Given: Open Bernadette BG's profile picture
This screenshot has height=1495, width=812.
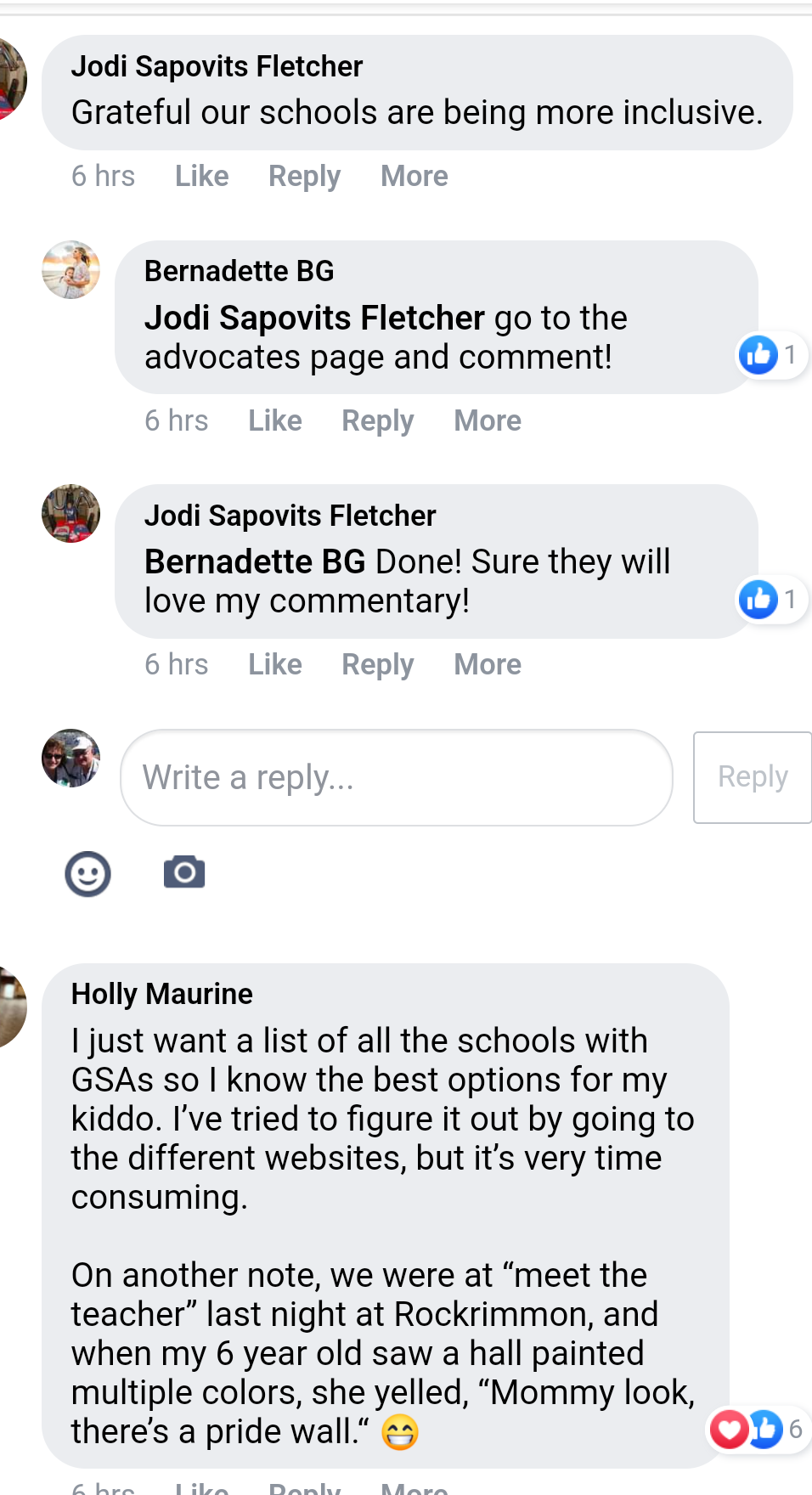Looking at the screenshot, I should 71,270.
